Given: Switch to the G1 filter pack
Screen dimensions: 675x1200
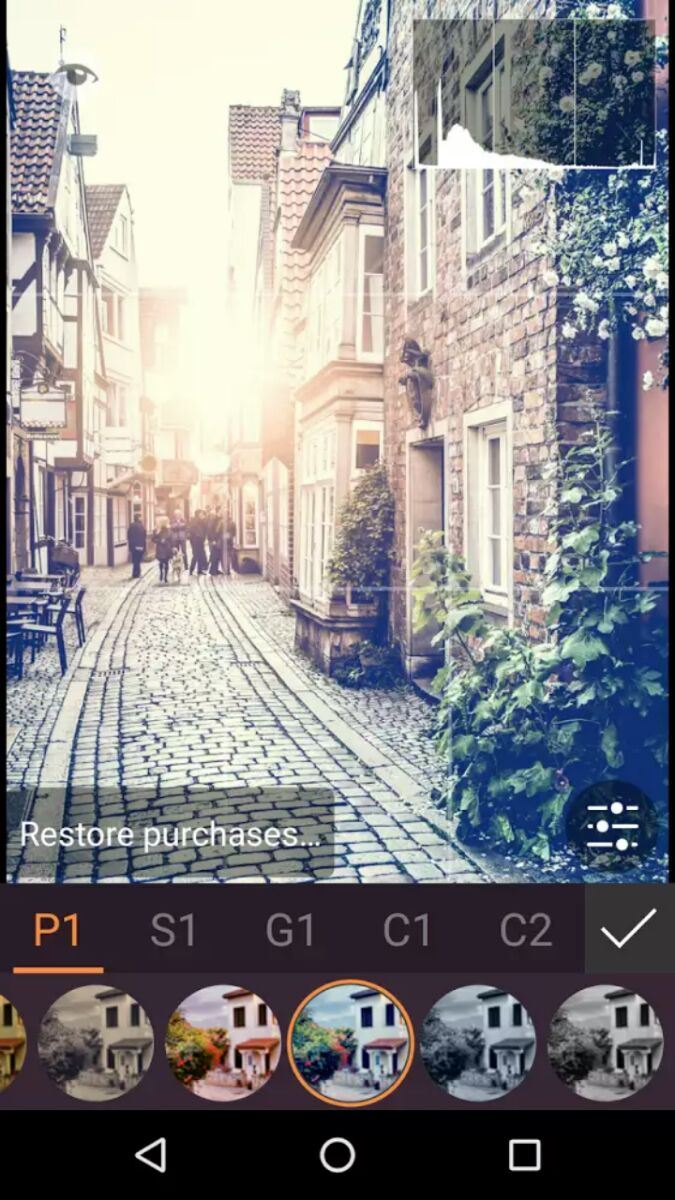Looking at the screenshot, I should [x=291, y=930].
